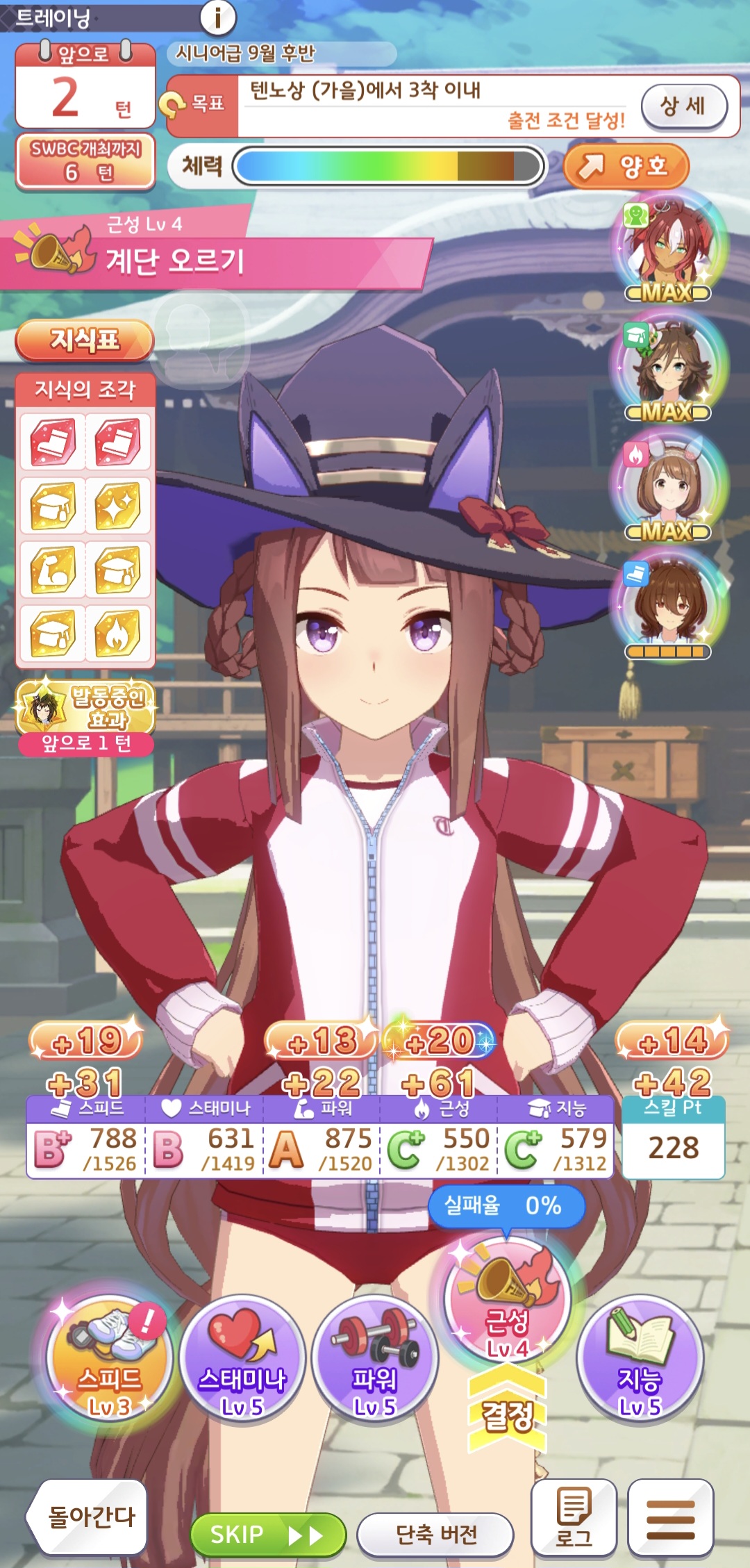This screenshot has width=750, height=1568.
Task: Tap the 양호 condition badge
Action: click(x=626, y=167)
